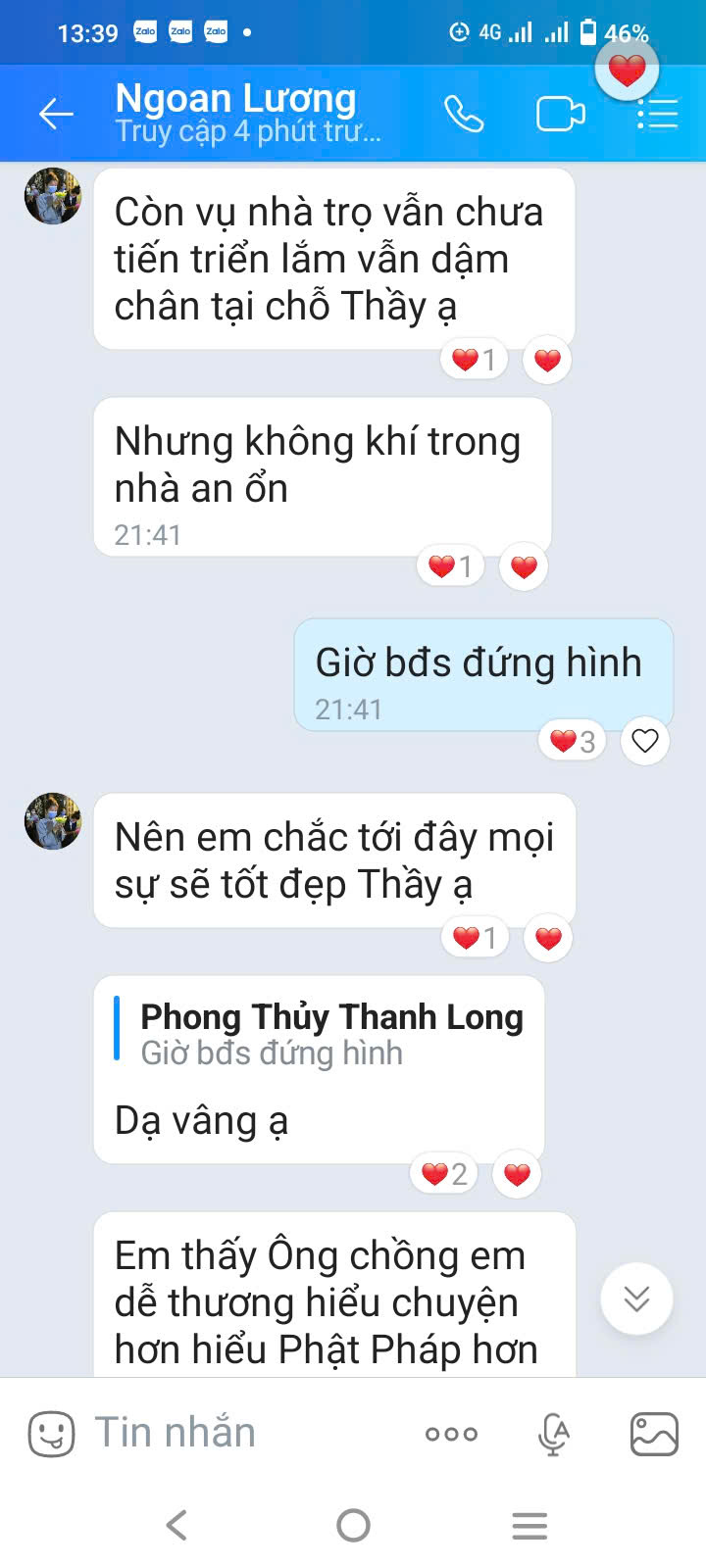Go back using the header arrow
This screenshot has height=1568, width=706.
[x=56, y=115]
